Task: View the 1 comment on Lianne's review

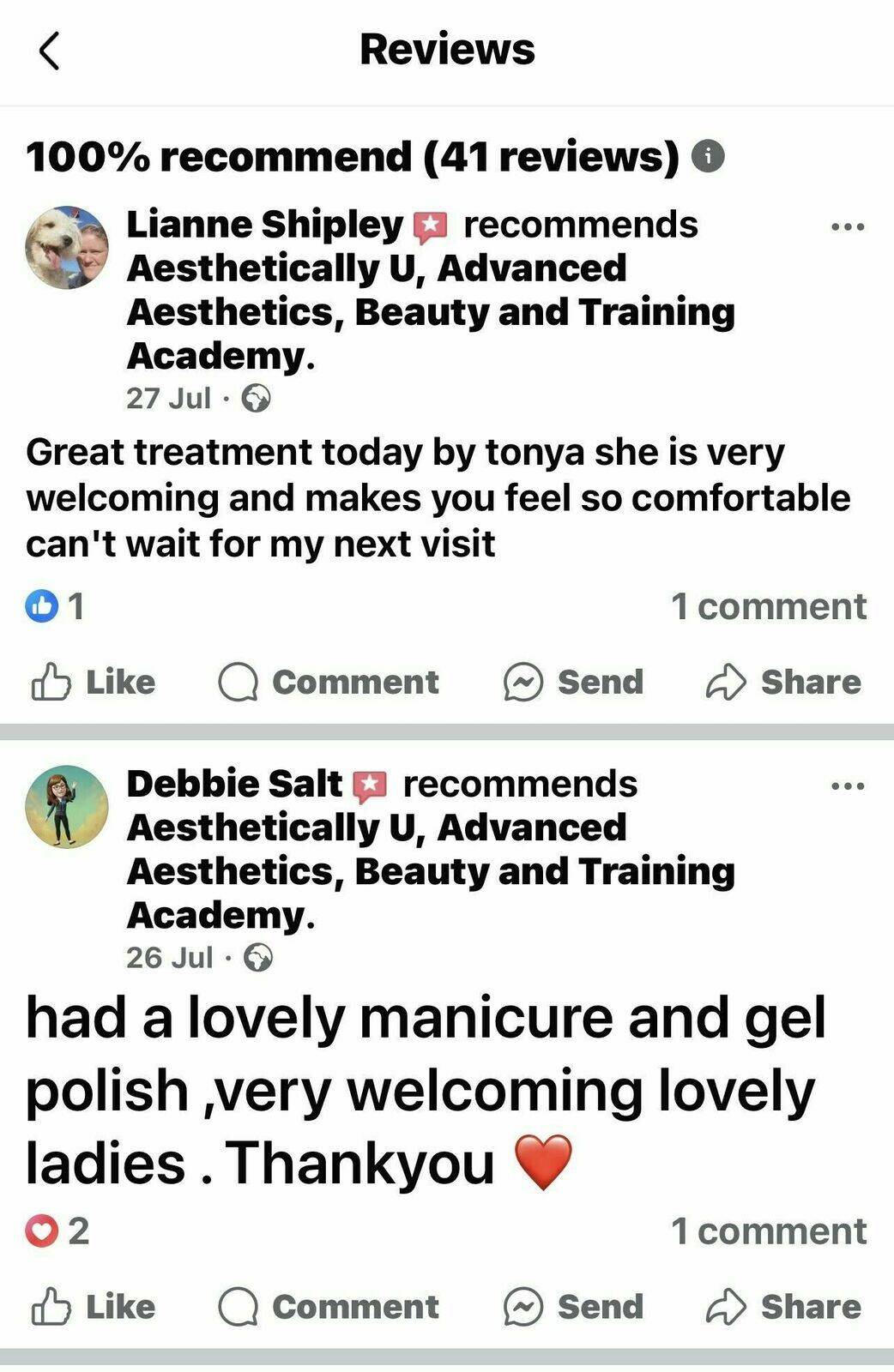Action: pos(769,607)
